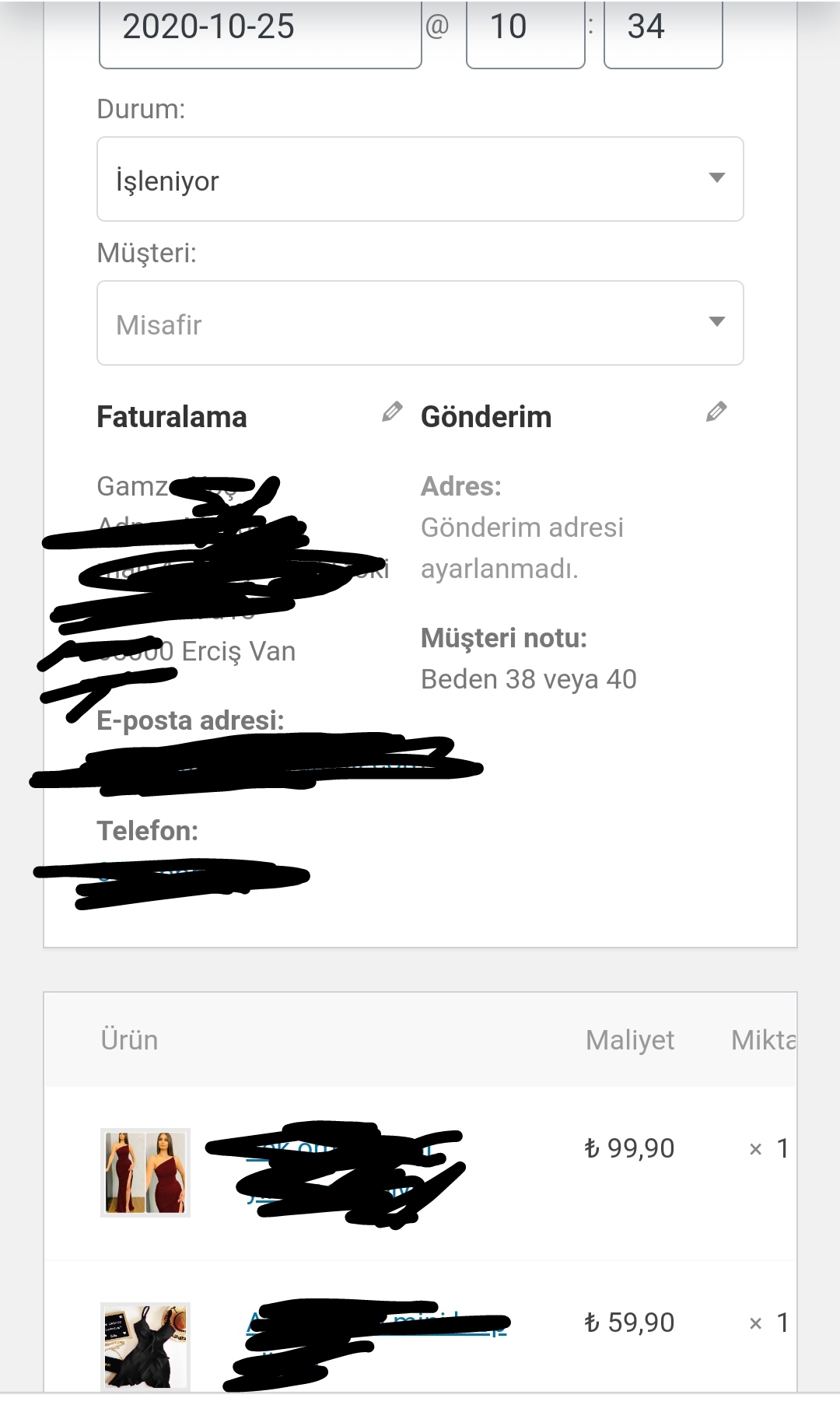Edit Gönderim details with the pencil icon
Image resolution: width=840 pixels, height=1405 pixels.
pos(716,412)
